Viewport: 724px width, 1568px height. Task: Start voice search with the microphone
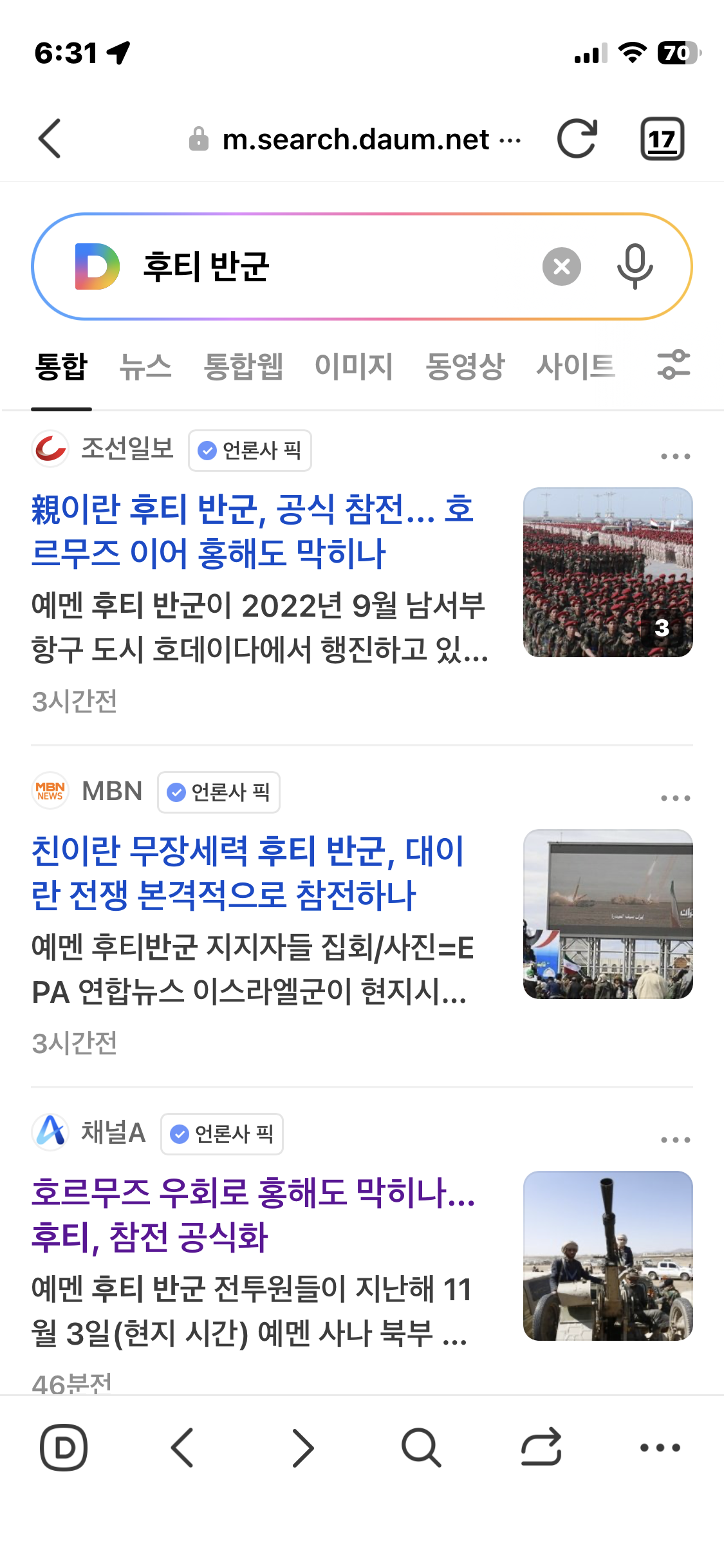tap(635, 266)
